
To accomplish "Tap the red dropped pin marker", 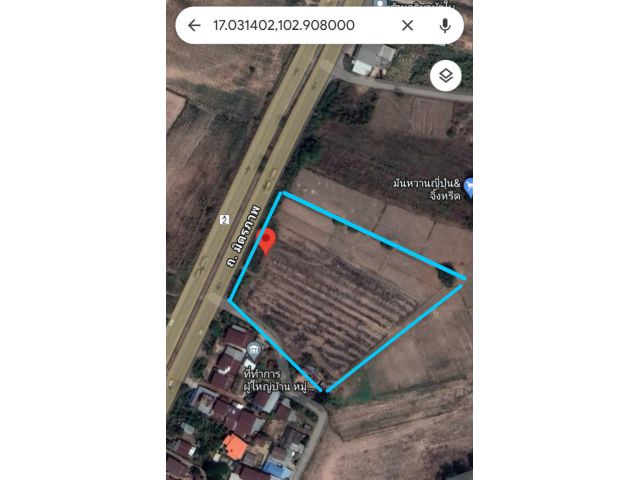I will (x=267, y=240).
